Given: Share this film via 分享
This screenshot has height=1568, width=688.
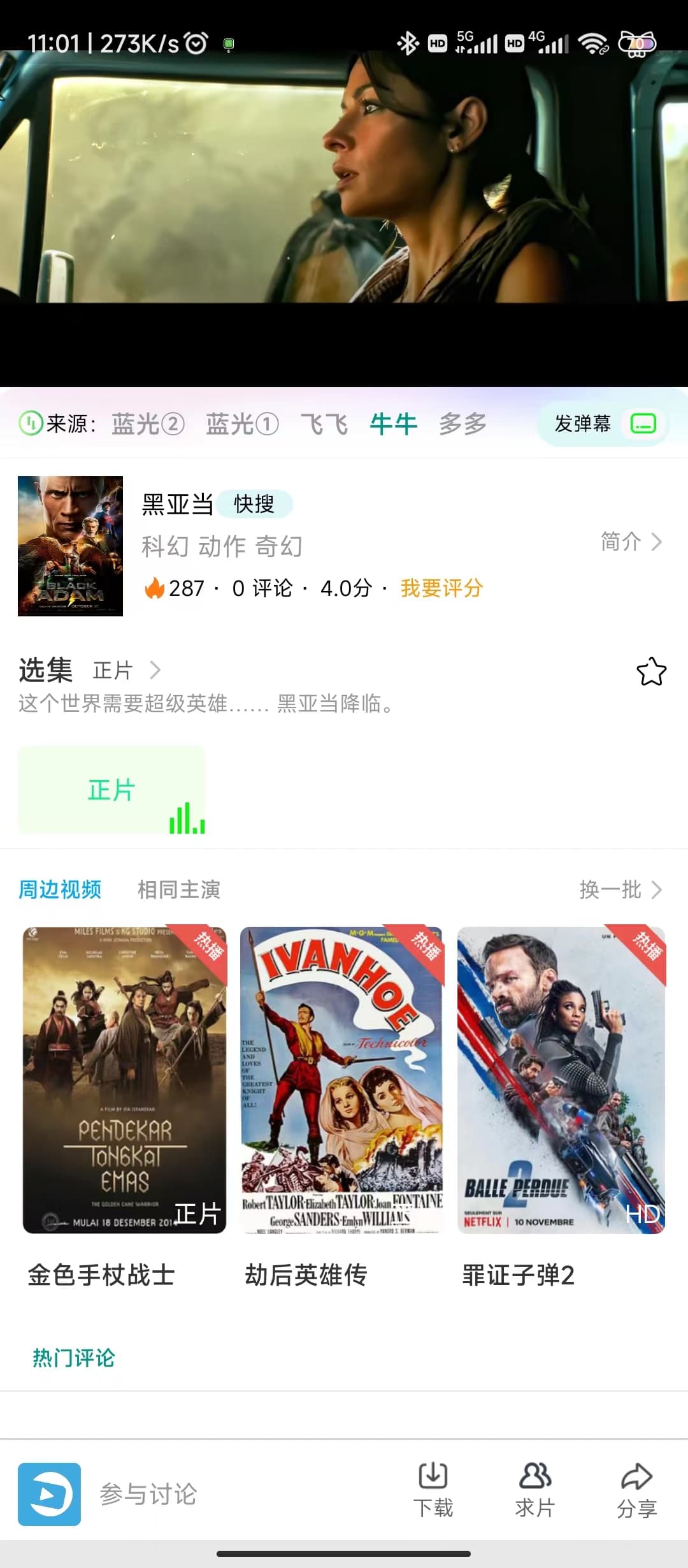Looking at the screenshot, I should (637, 1490).
